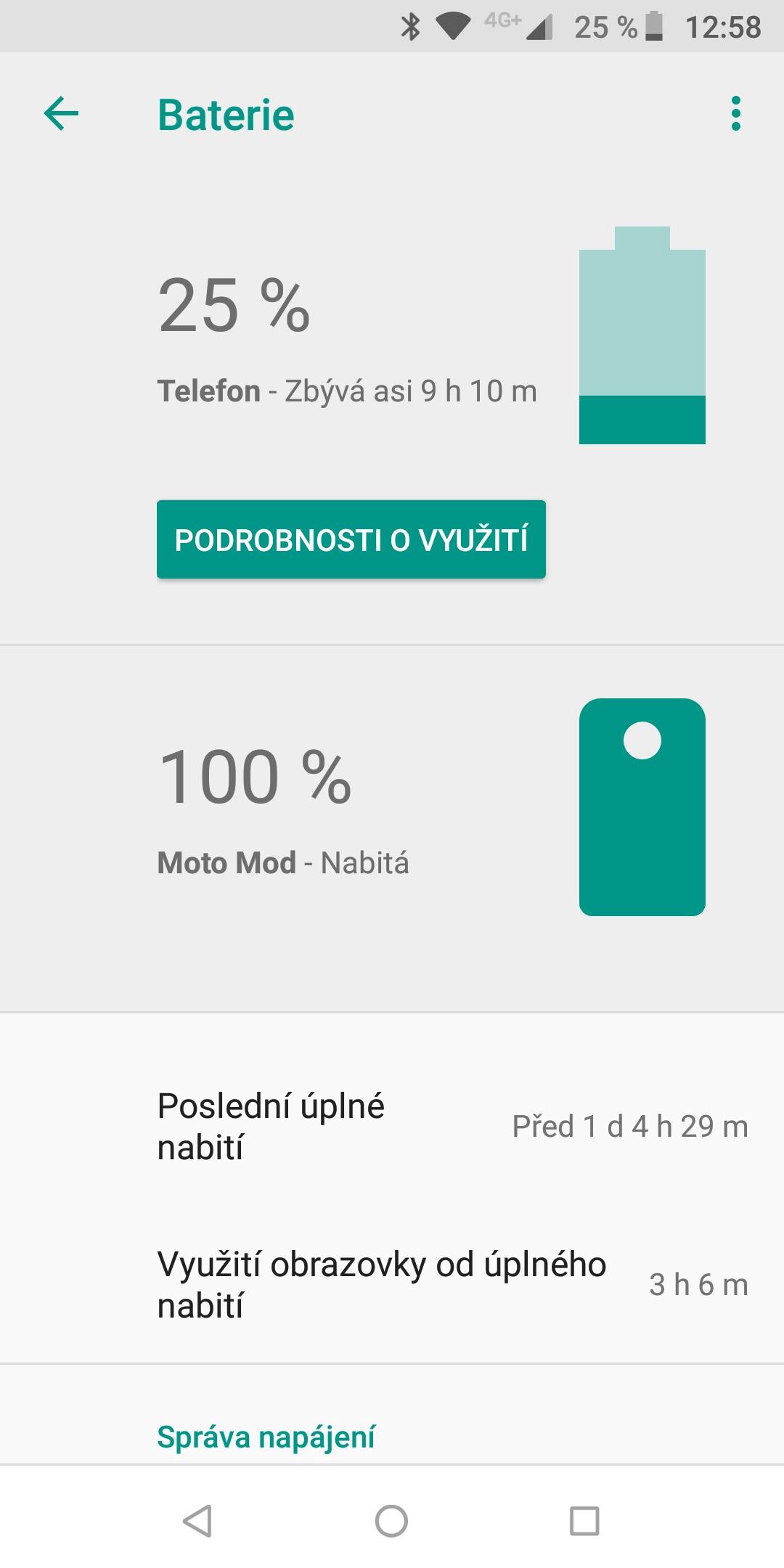This screenshot has height=1568, width=784.
Task: Tap the PODROBNOSTI O VYUŽITÍ button
Action: coord(351,539)
